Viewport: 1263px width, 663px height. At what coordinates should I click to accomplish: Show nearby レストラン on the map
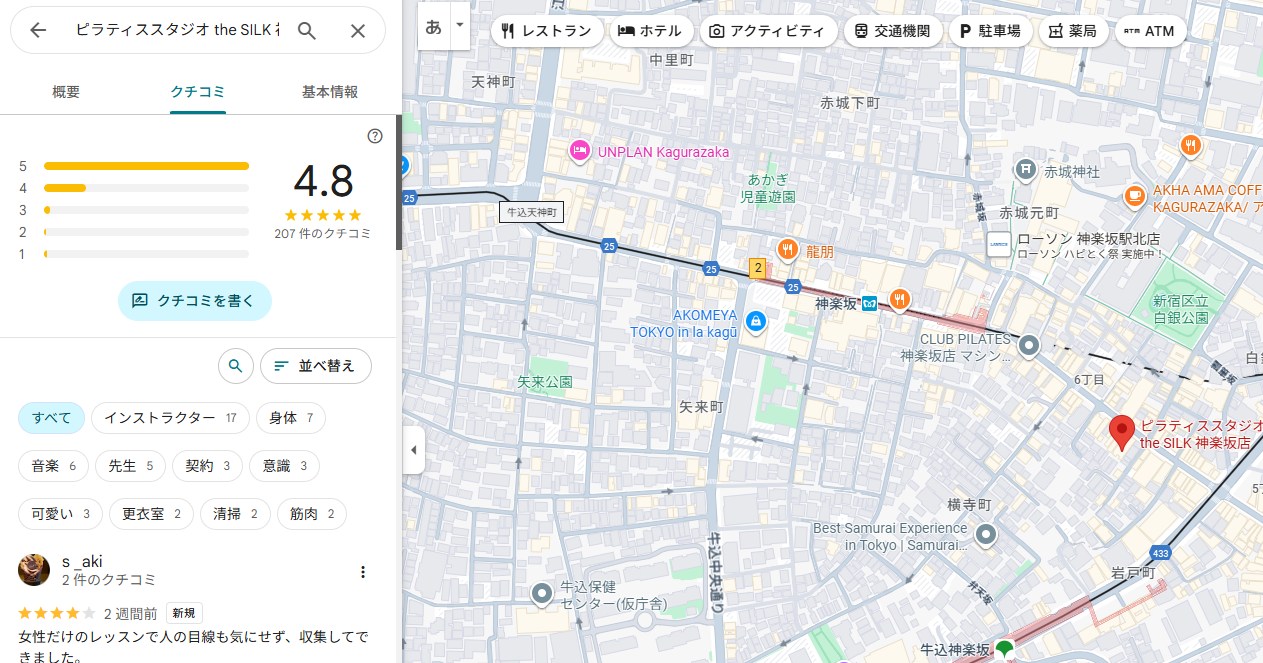point(547,31)
